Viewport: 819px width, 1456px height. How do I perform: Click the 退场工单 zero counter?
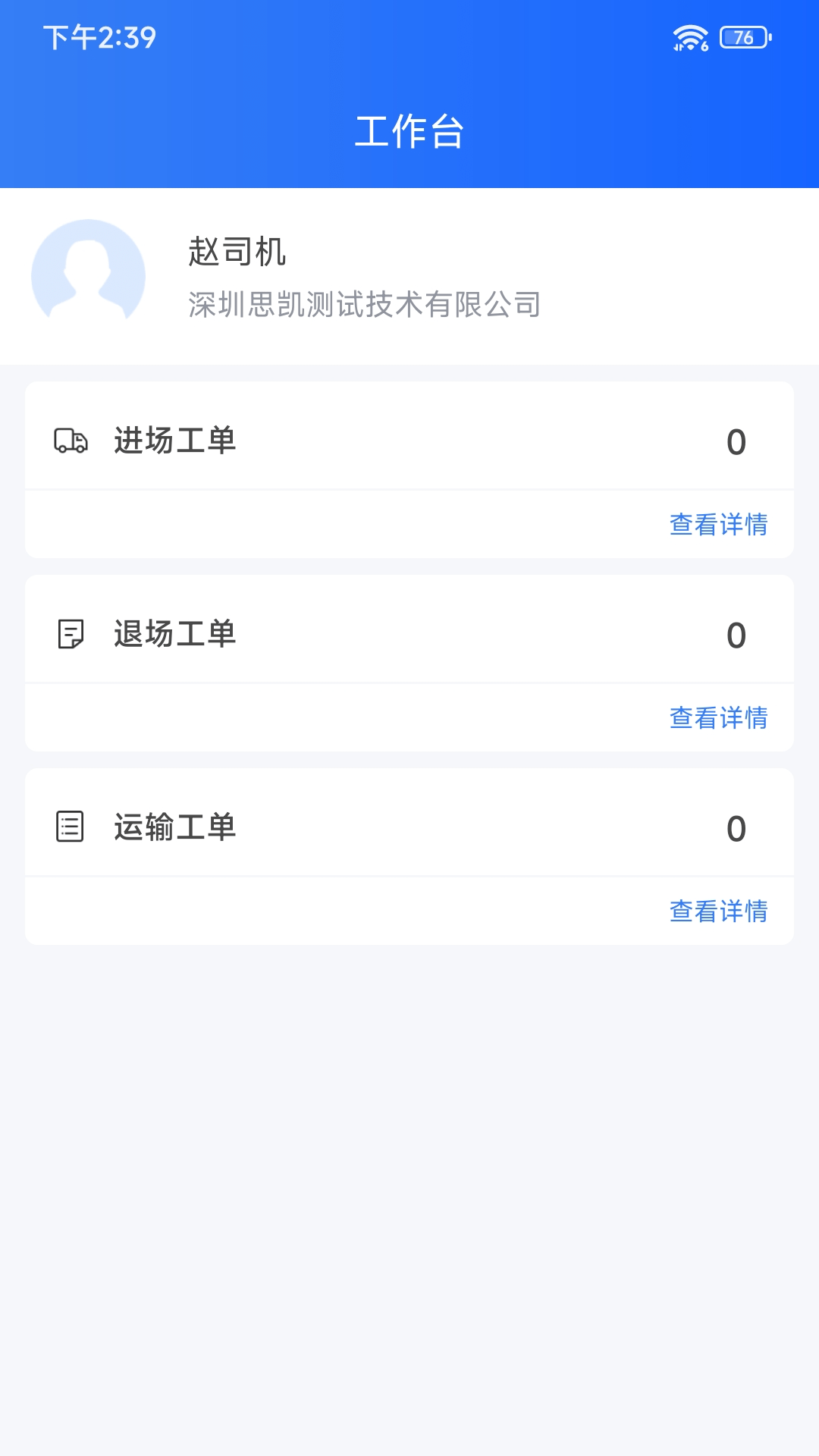pos(736,637)
